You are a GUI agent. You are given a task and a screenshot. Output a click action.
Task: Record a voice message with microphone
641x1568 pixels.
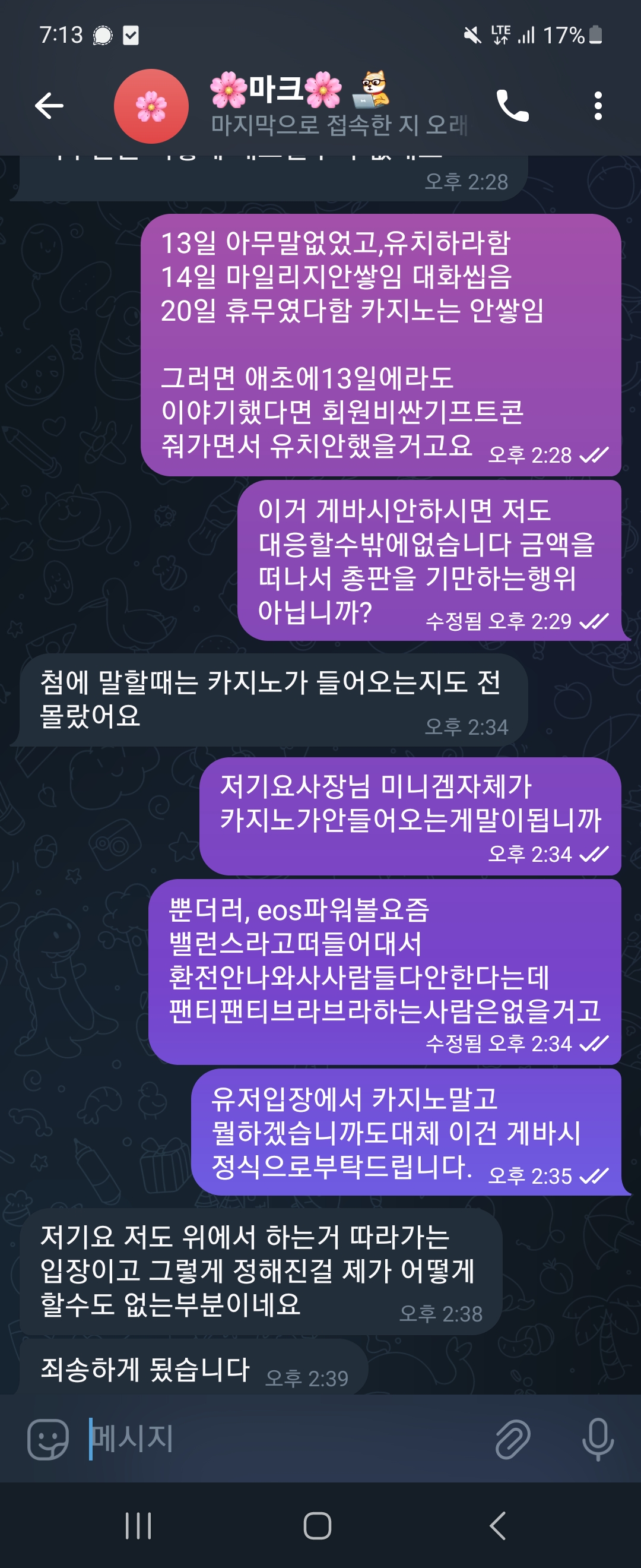597,1439
